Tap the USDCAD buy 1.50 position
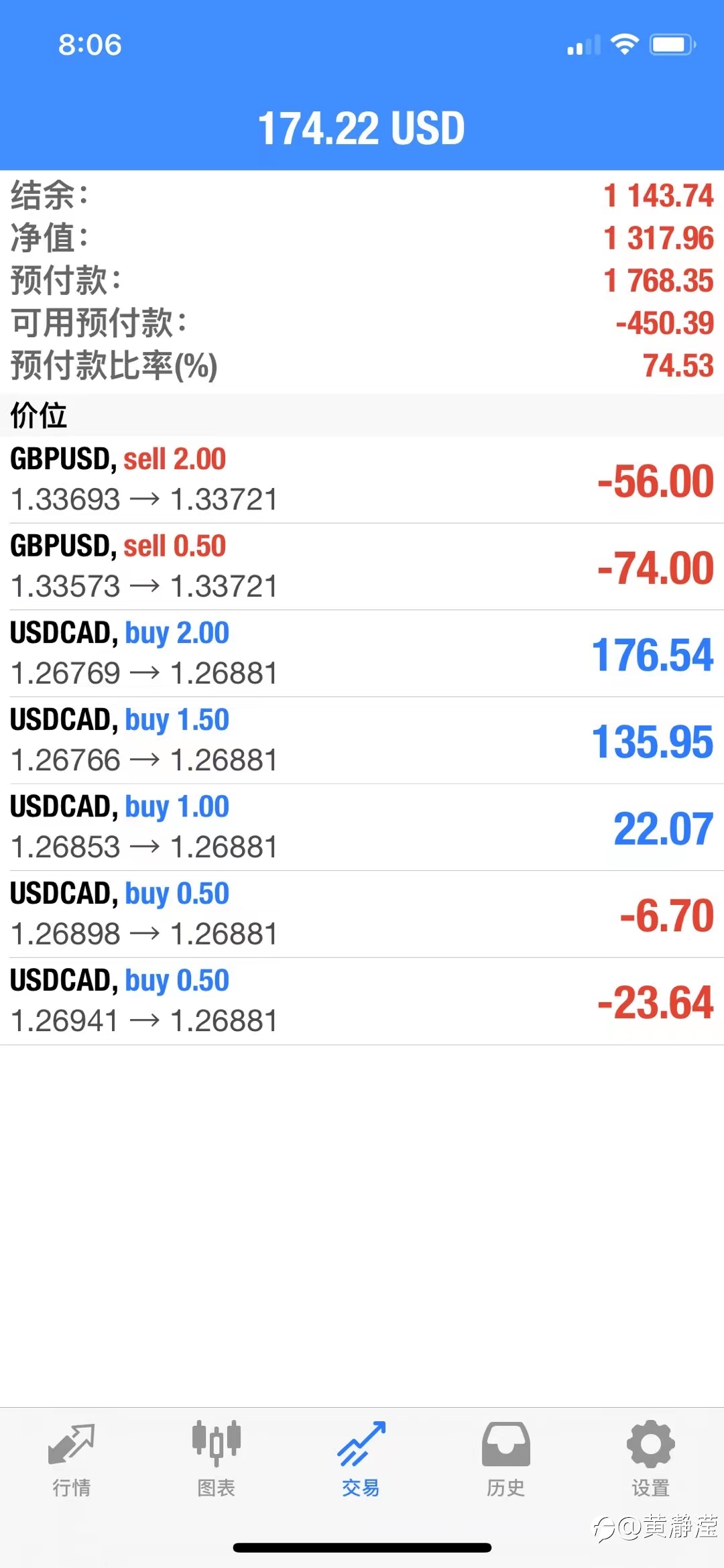 [x=362, y=741]
